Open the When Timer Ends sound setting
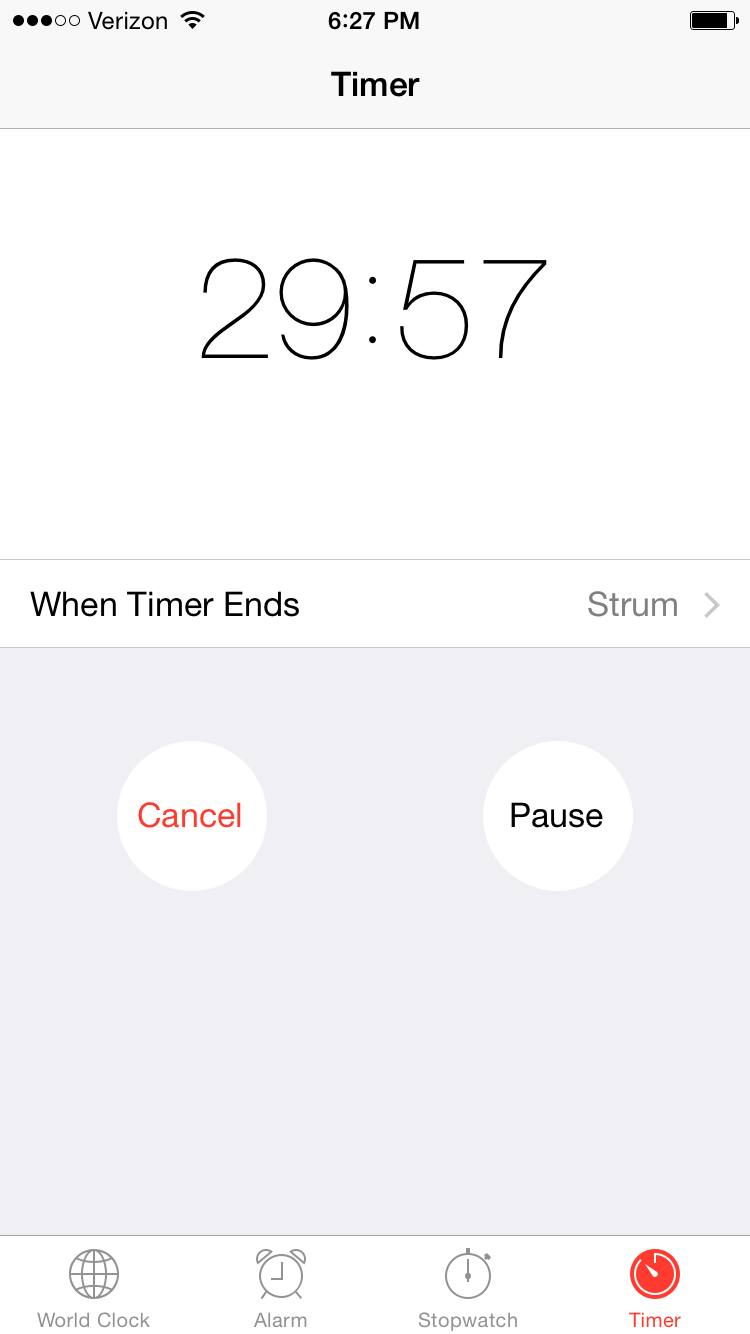The width and height of the screenshot is (750, 1334). click(375, 604)
